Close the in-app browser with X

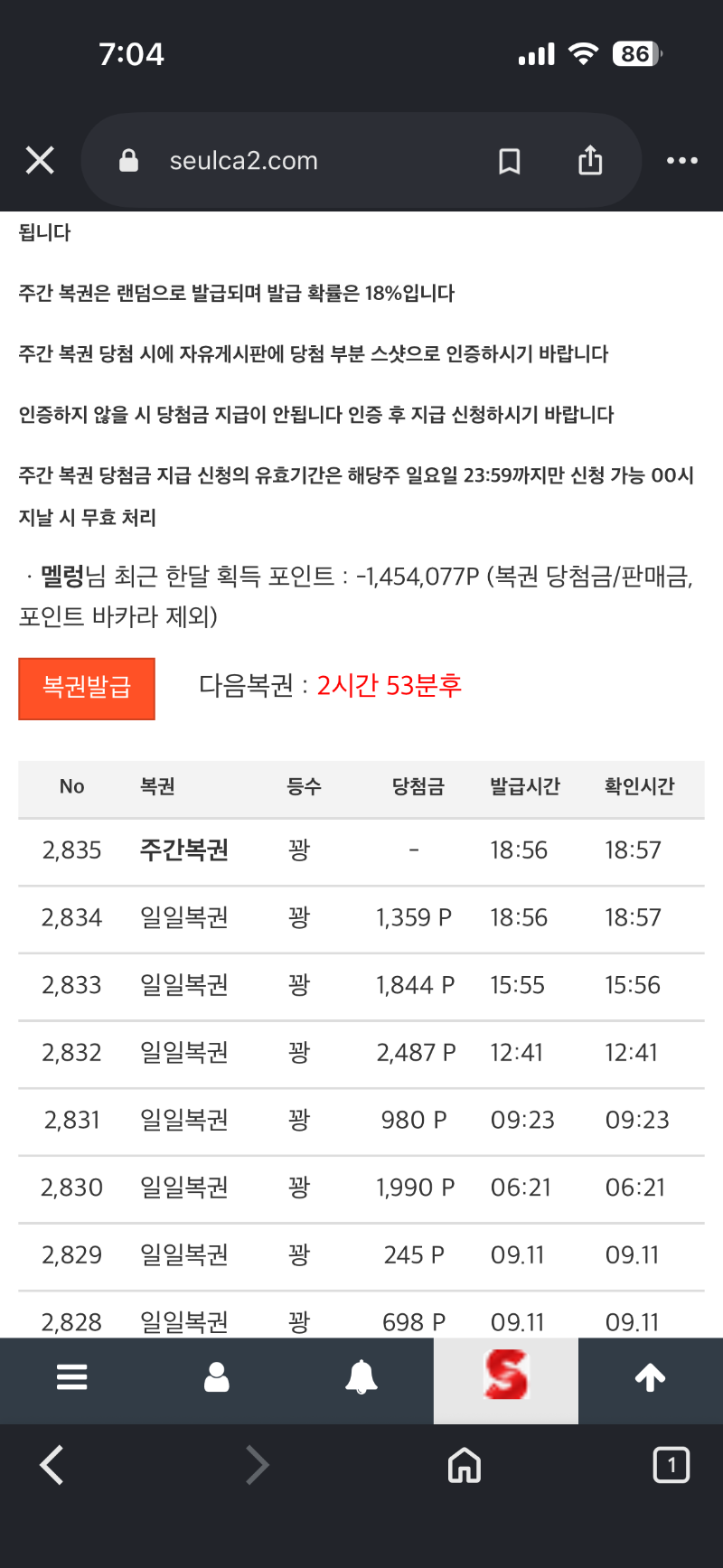pos(40,161)
